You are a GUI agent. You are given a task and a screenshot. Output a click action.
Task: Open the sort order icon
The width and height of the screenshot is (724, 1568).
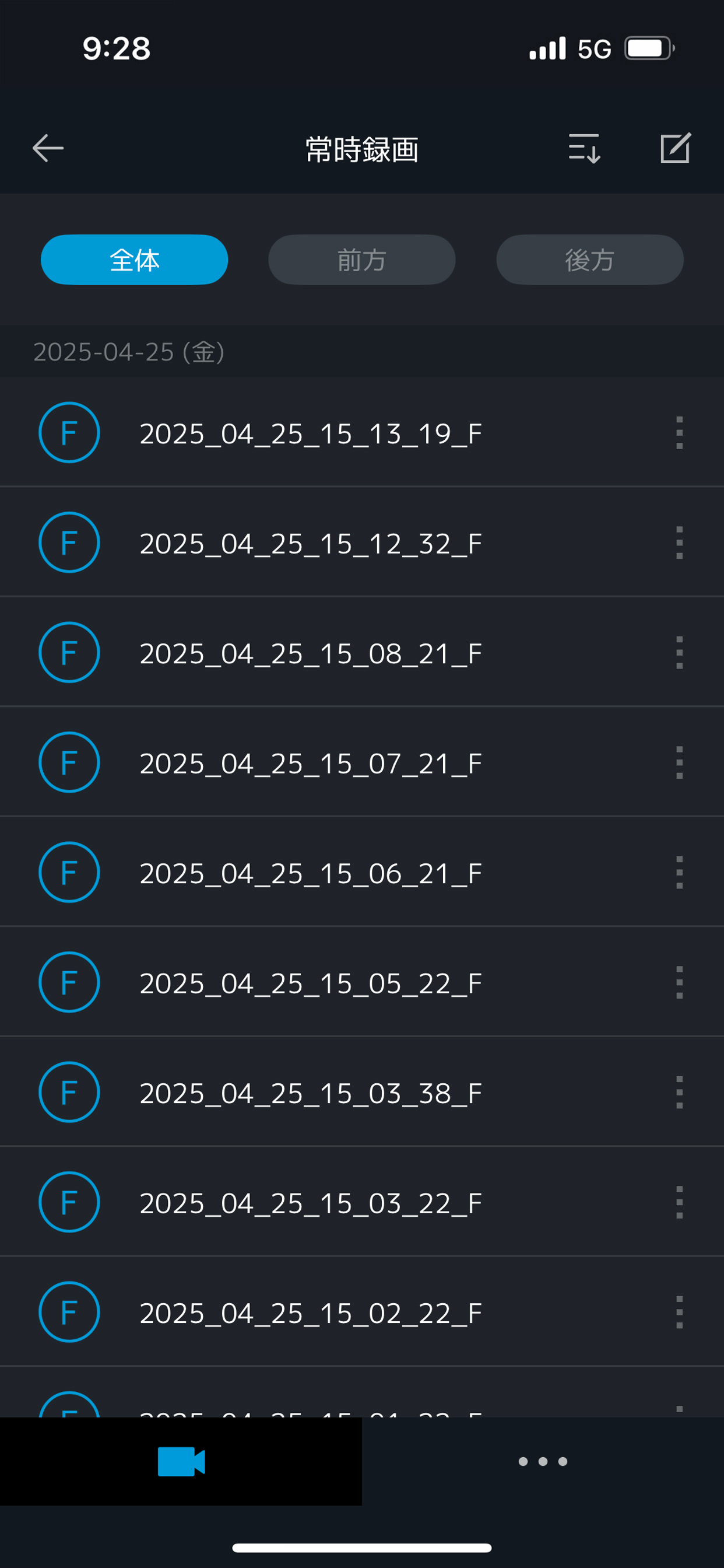(x=584, y=149)
